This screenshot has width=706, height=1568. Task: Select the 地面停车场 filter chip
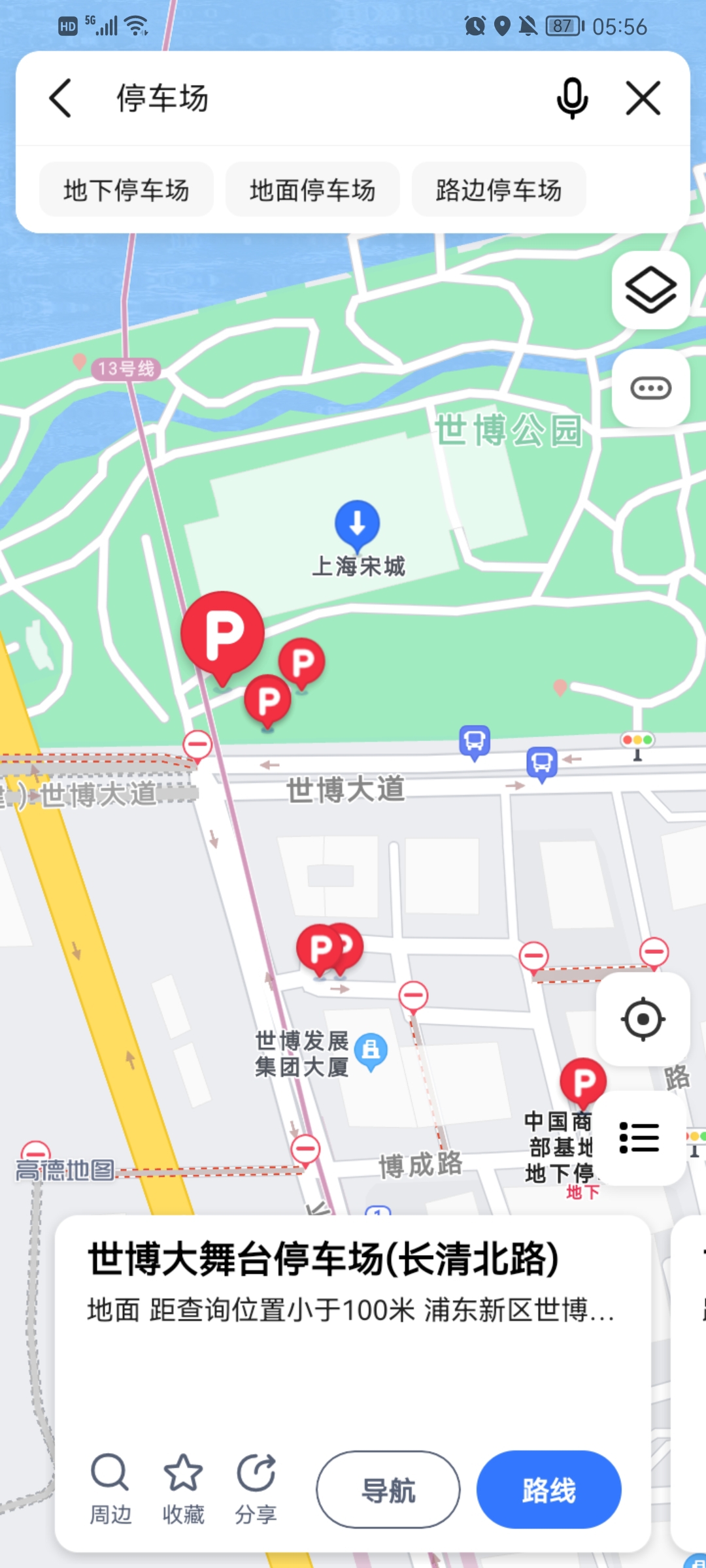coord(312,190)
